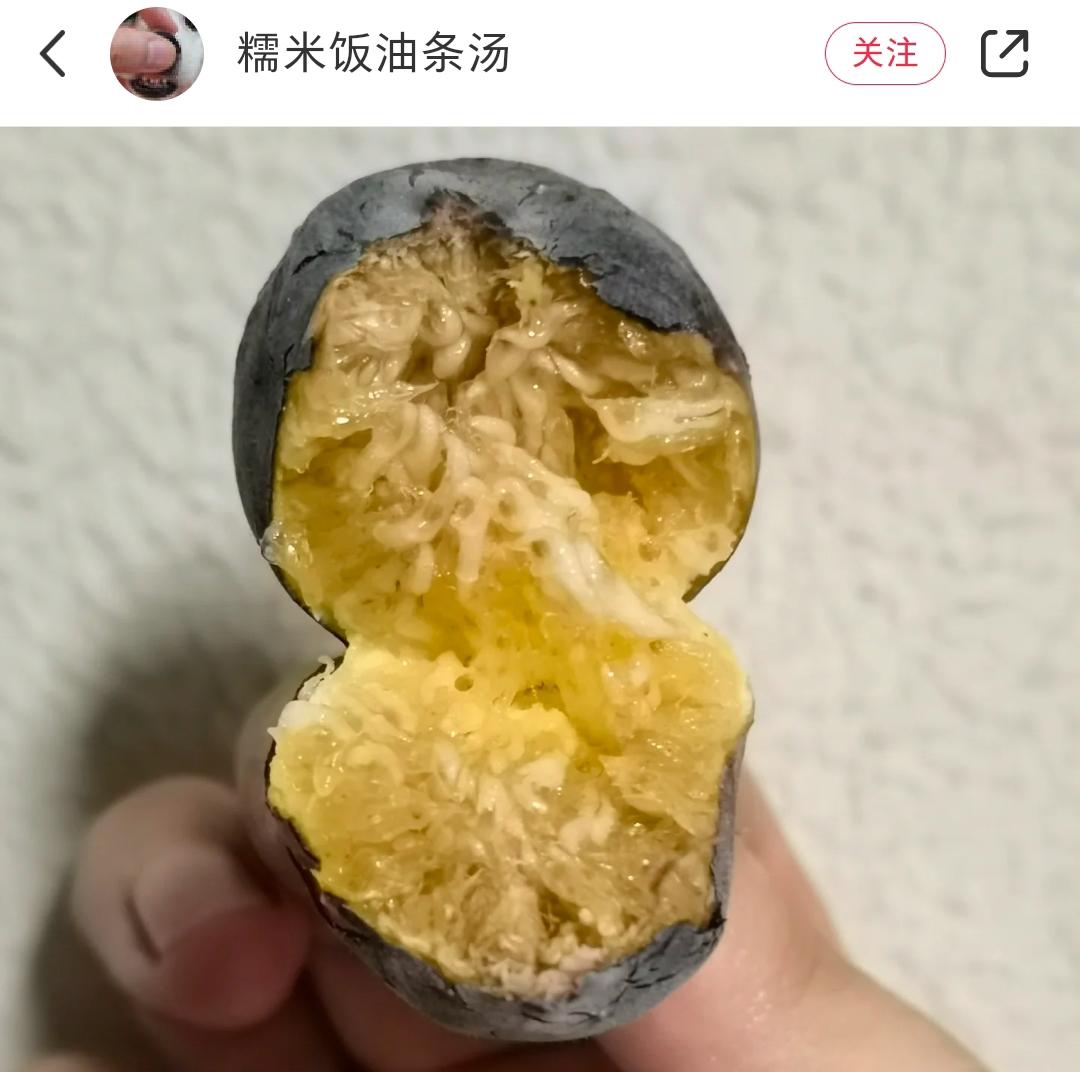This screenshot has width=1080, height=1072.
Task: Open the post photo full screen
Action: click(540, 599)
